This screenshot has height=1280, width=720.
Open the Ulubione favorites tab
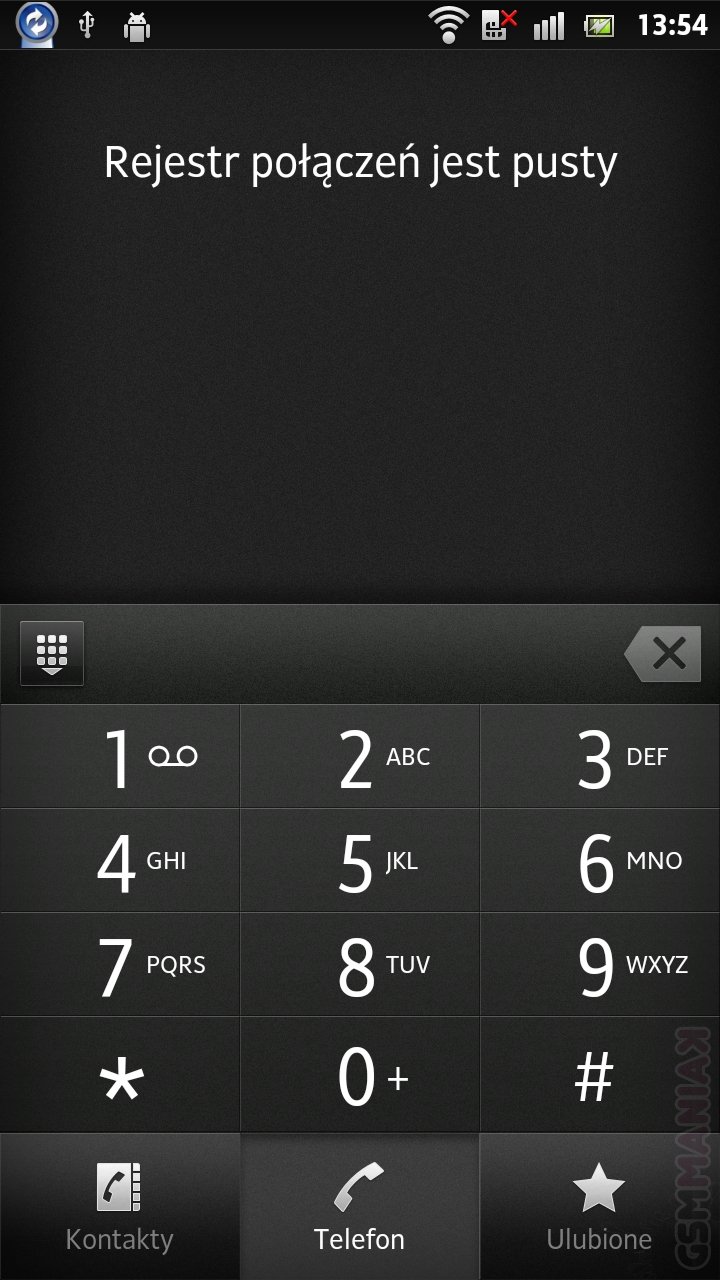pos(599,1207)
